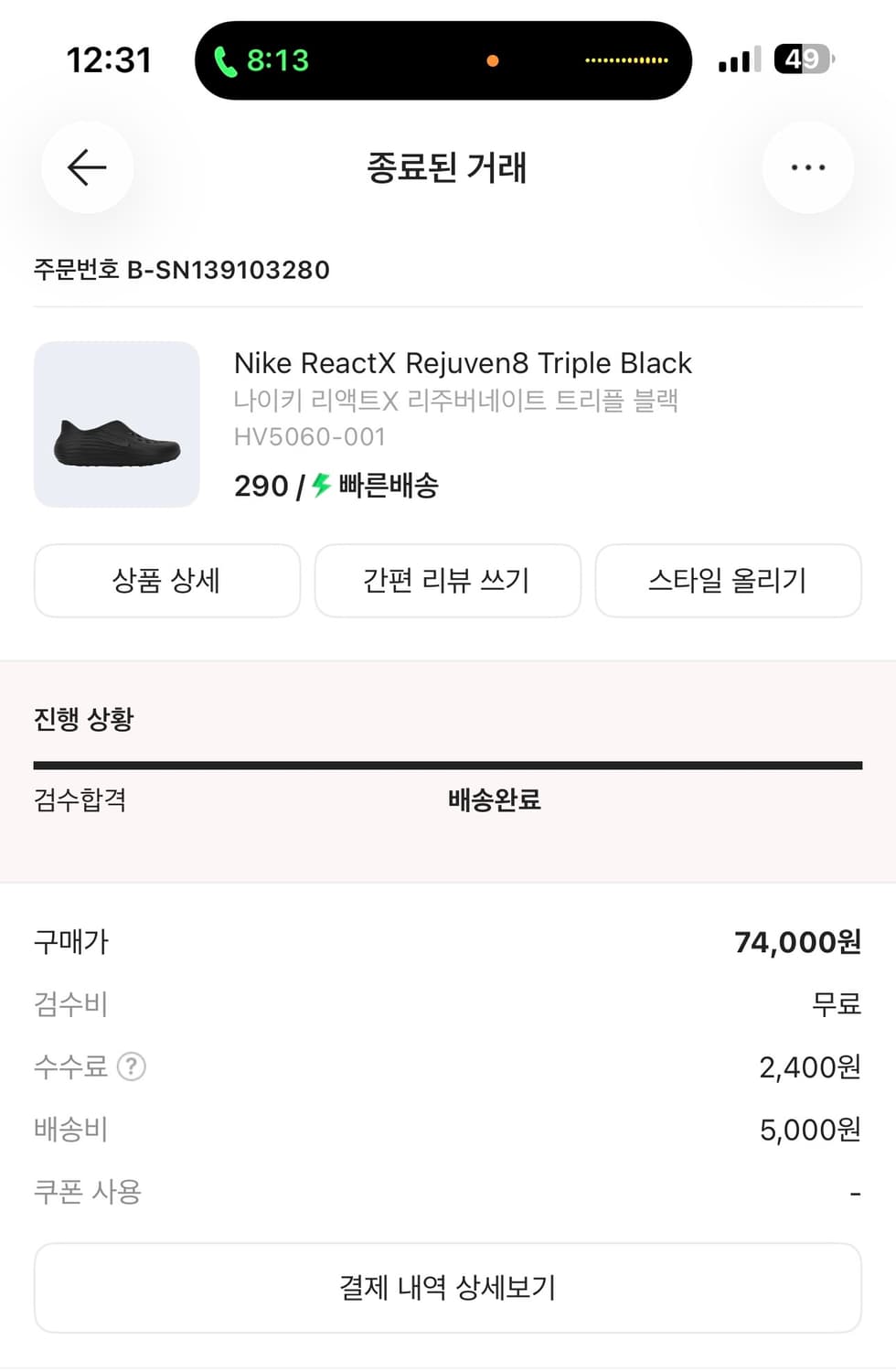Click the fee help question mark icon
Viewport: 896px width, 1372px height.
(131, 1067)
